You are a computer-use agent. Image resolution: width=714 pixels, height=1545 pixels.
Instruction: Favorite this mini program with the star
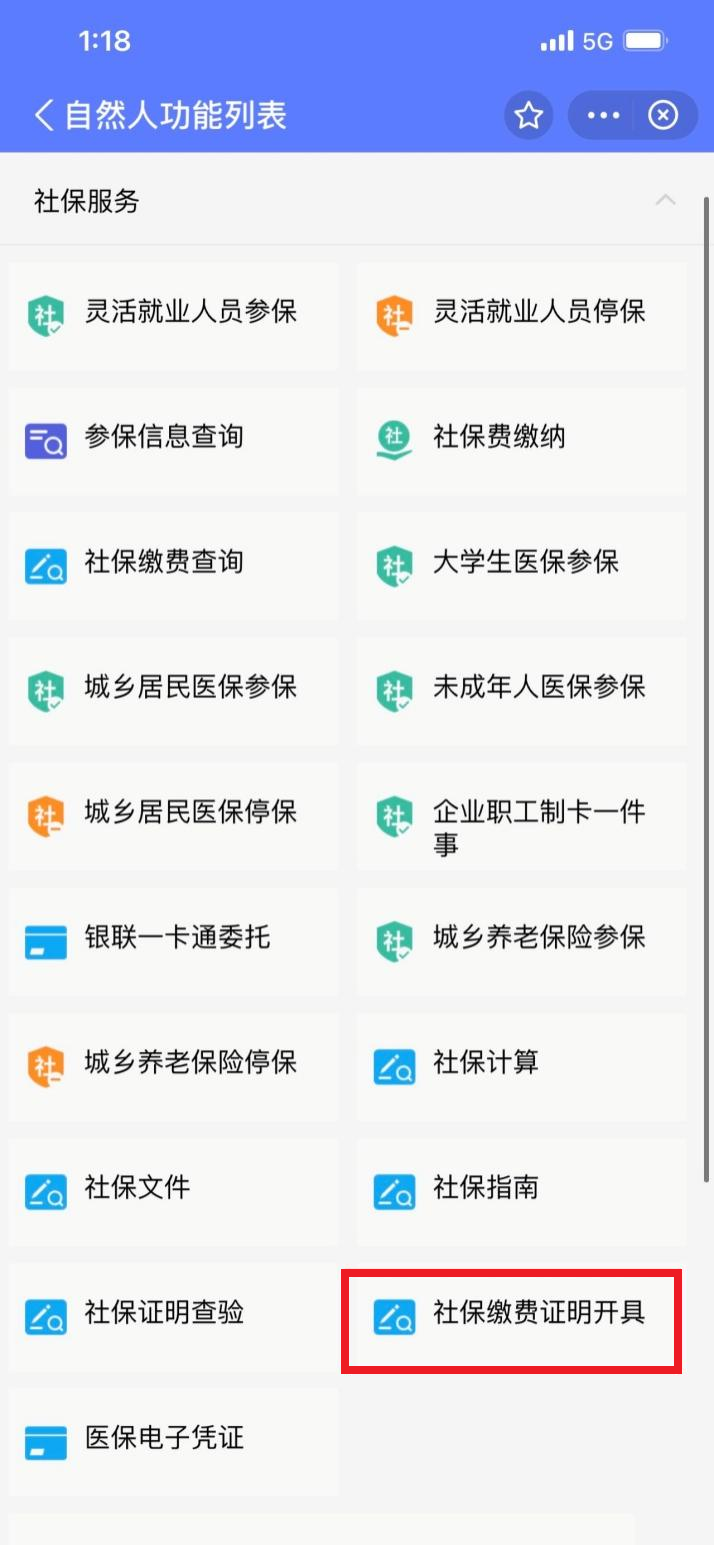click(x=529, y=116)
